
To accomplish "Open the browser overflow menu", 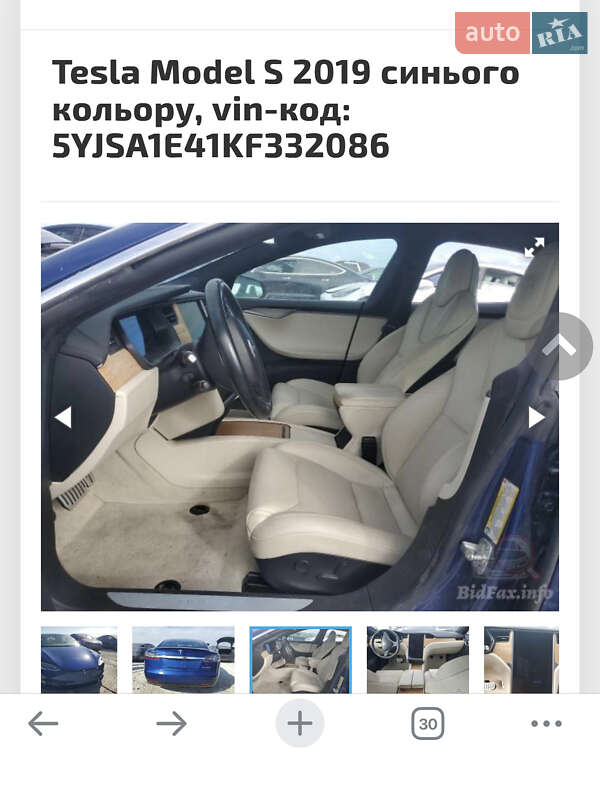I will tap(546, 723).
